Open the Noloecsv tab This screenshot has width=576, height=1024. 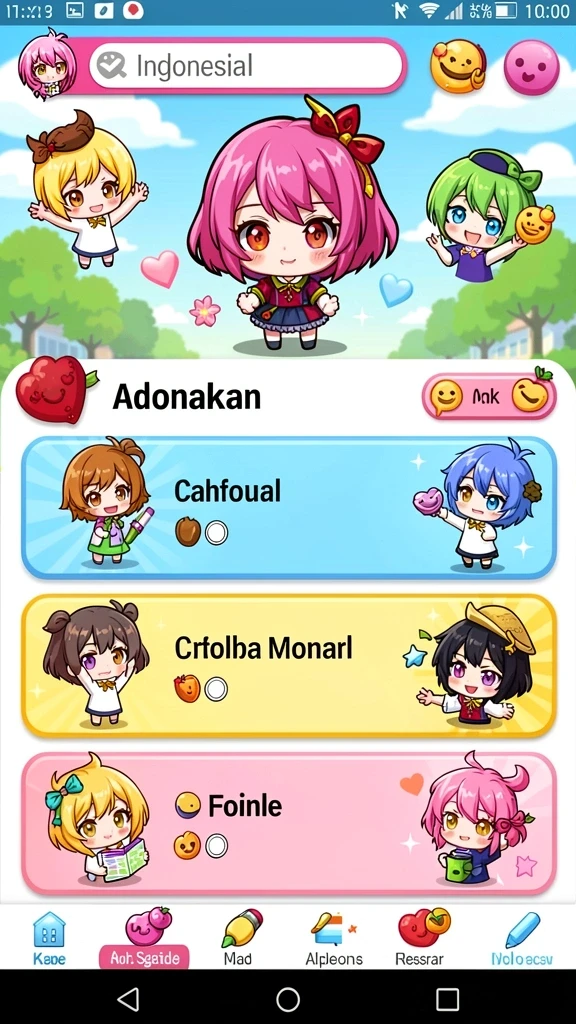(x=522, y=938)
